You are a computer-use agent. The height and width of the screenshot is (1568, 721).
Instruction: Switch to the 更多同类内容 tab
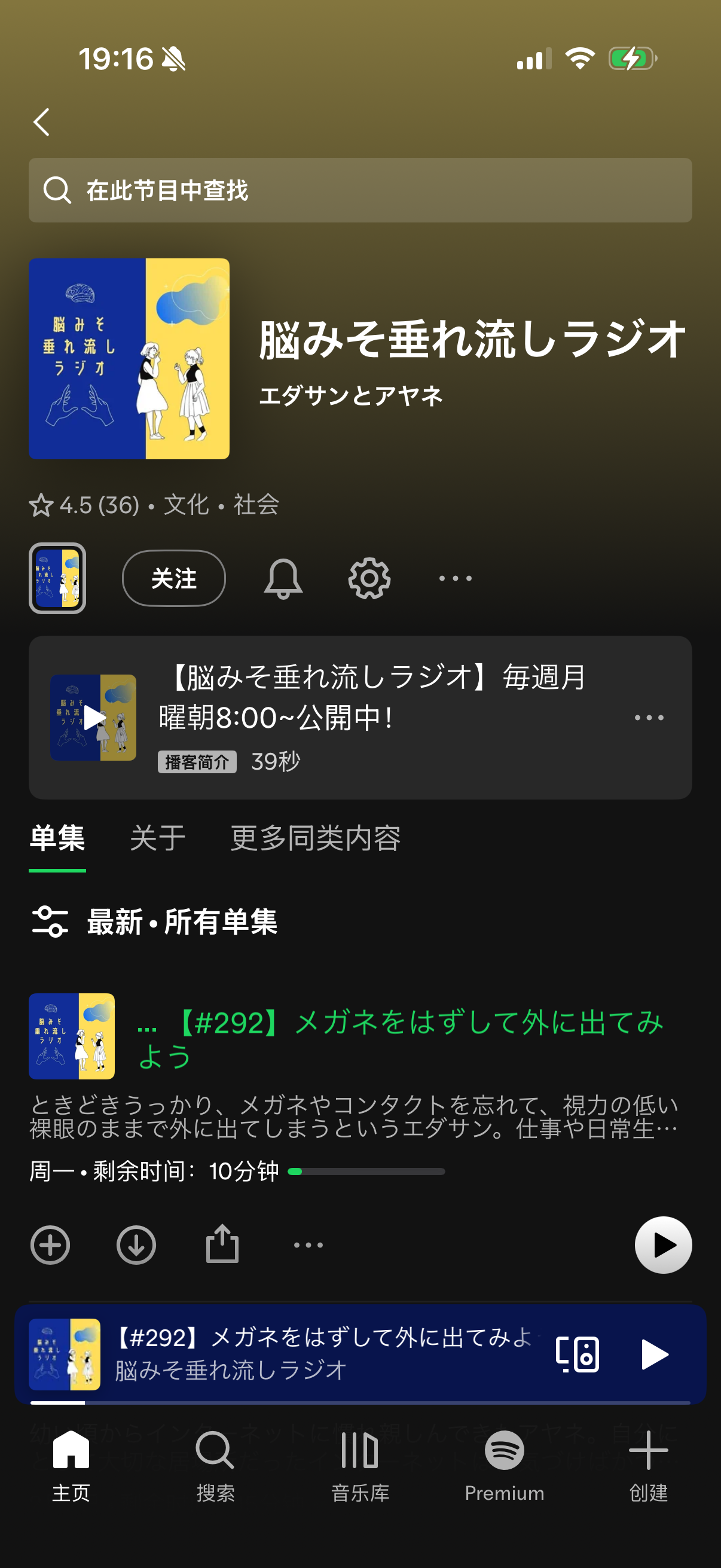[x=315, y=838]
